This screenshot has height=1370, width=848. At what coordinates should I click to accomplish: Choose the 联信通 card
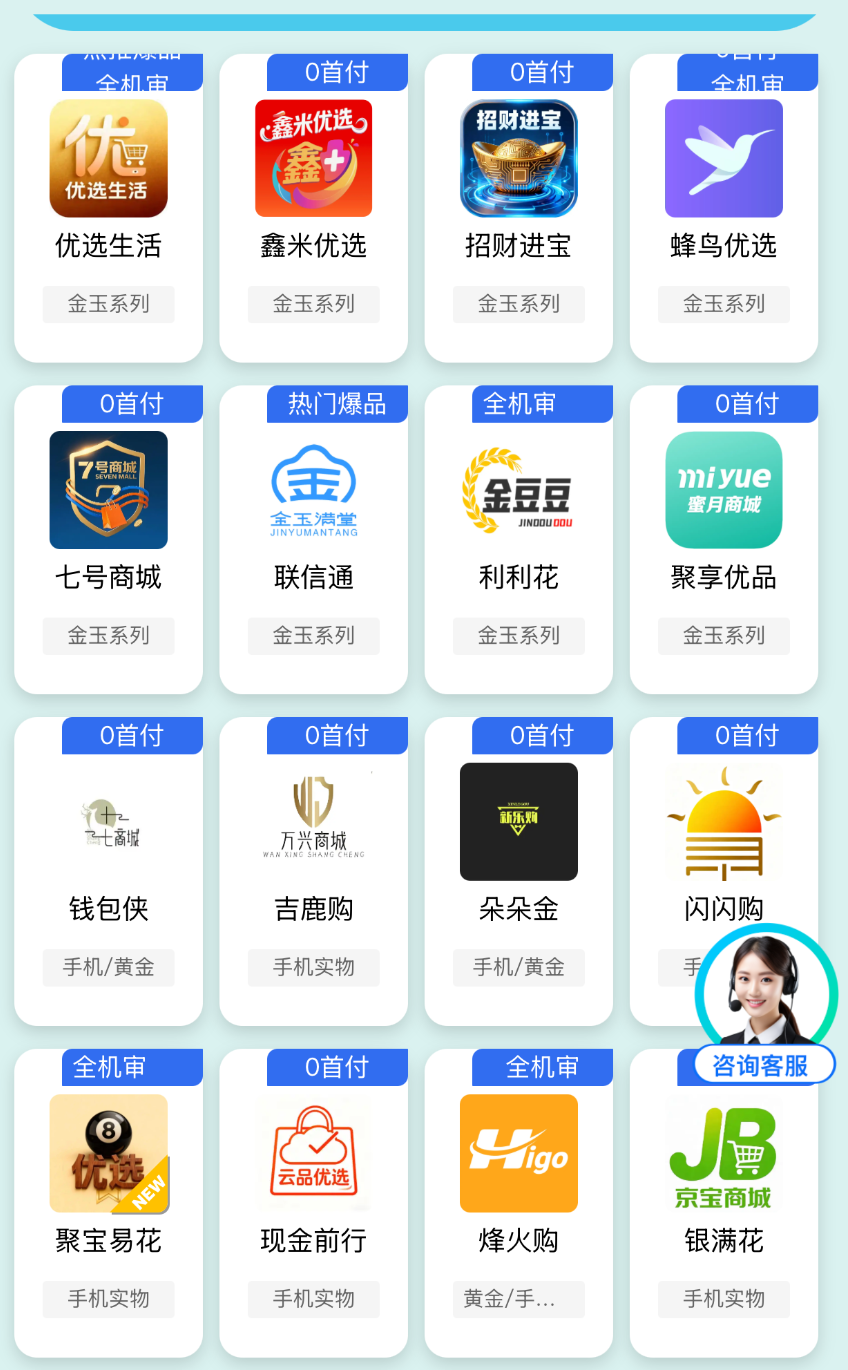313,532
